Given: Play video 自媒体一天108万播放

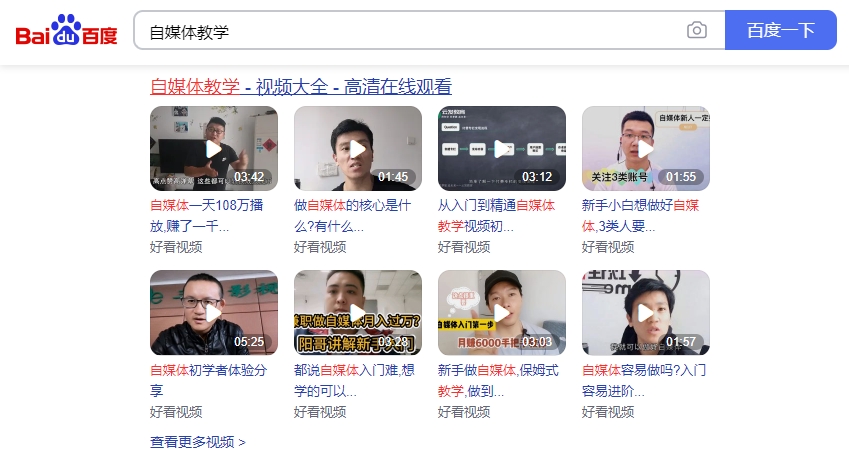Looking at the screenshot, I should tap(214, 149).
